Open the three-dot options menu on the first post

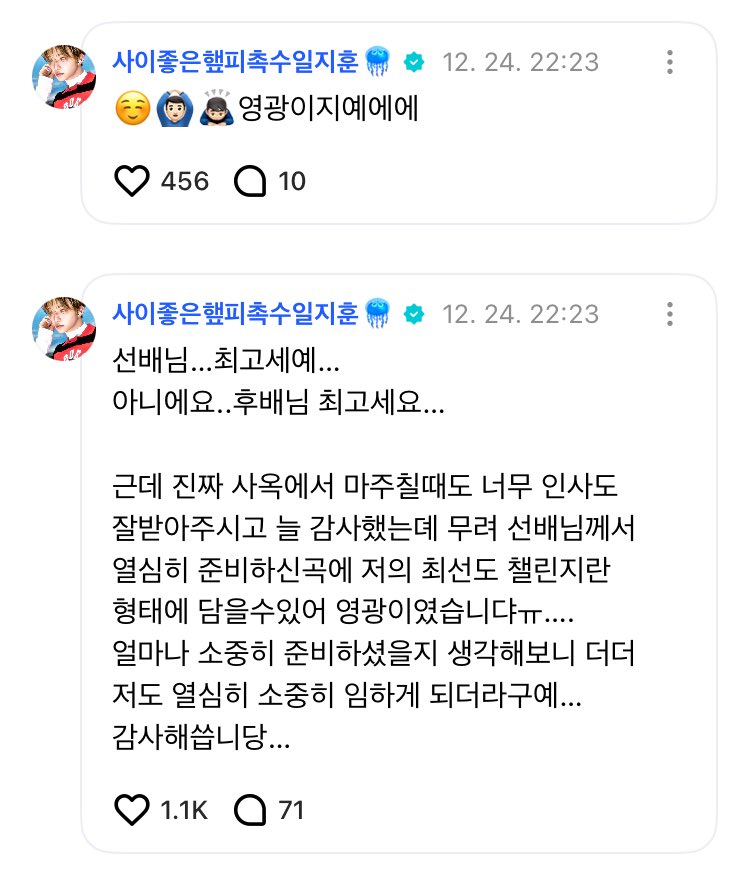point(672,62)
